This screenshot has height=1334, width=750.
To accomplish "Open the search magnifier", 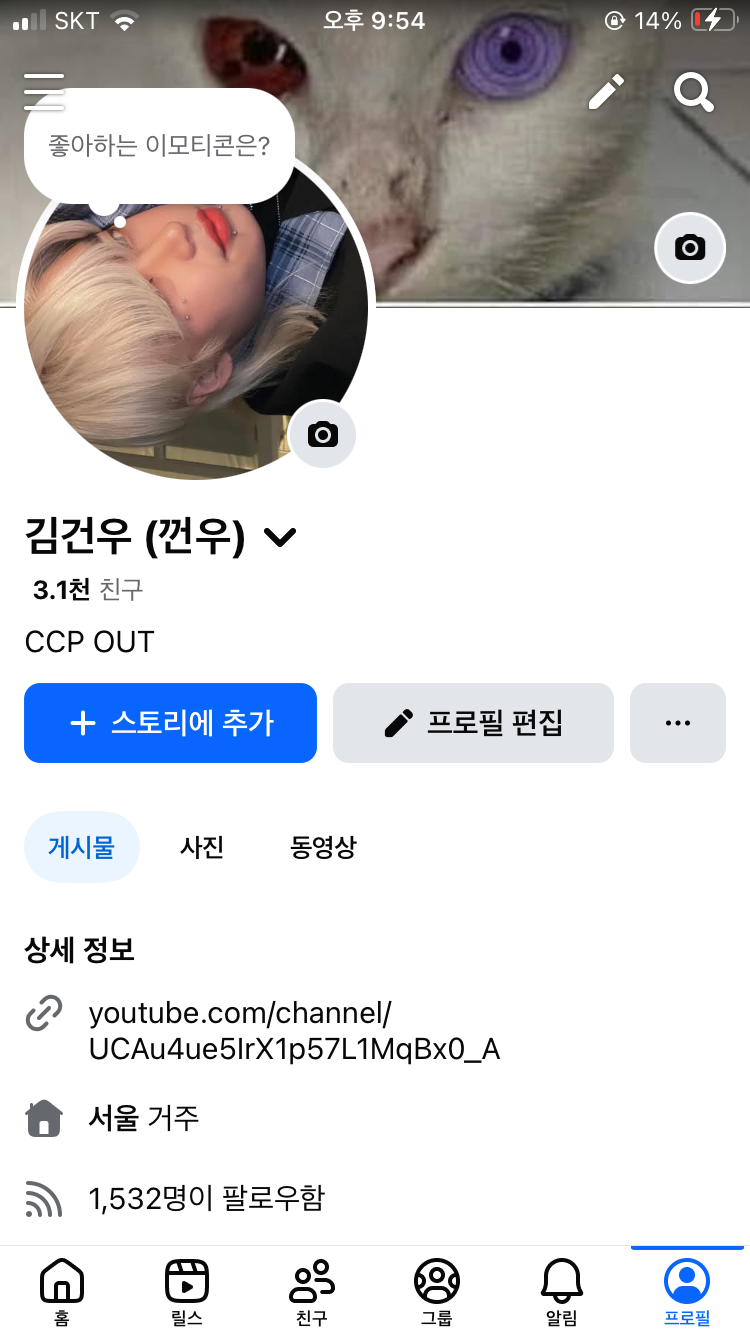I will pos(693,92).
